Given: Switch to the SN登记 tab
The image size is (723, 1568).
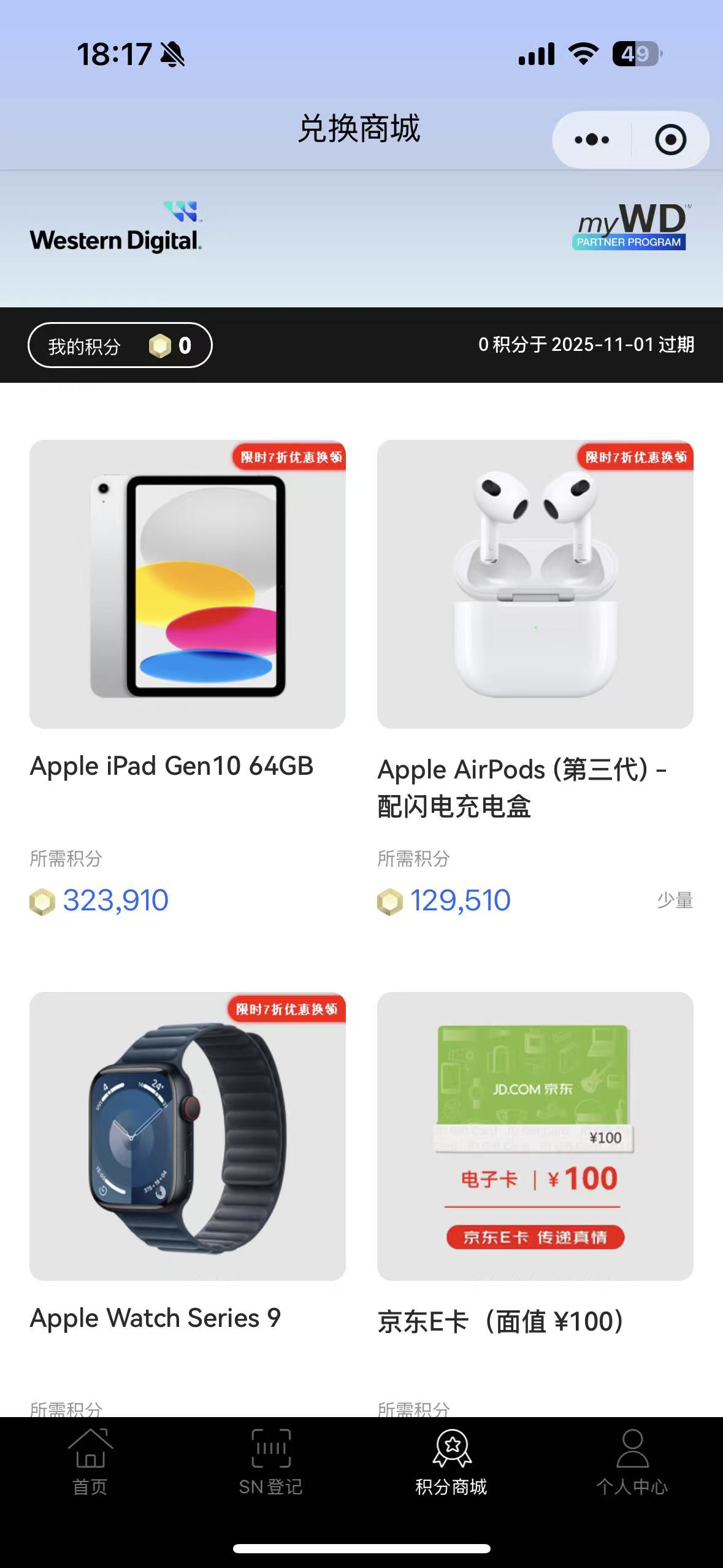Looking at the screenshot, I should point(270,1462).
